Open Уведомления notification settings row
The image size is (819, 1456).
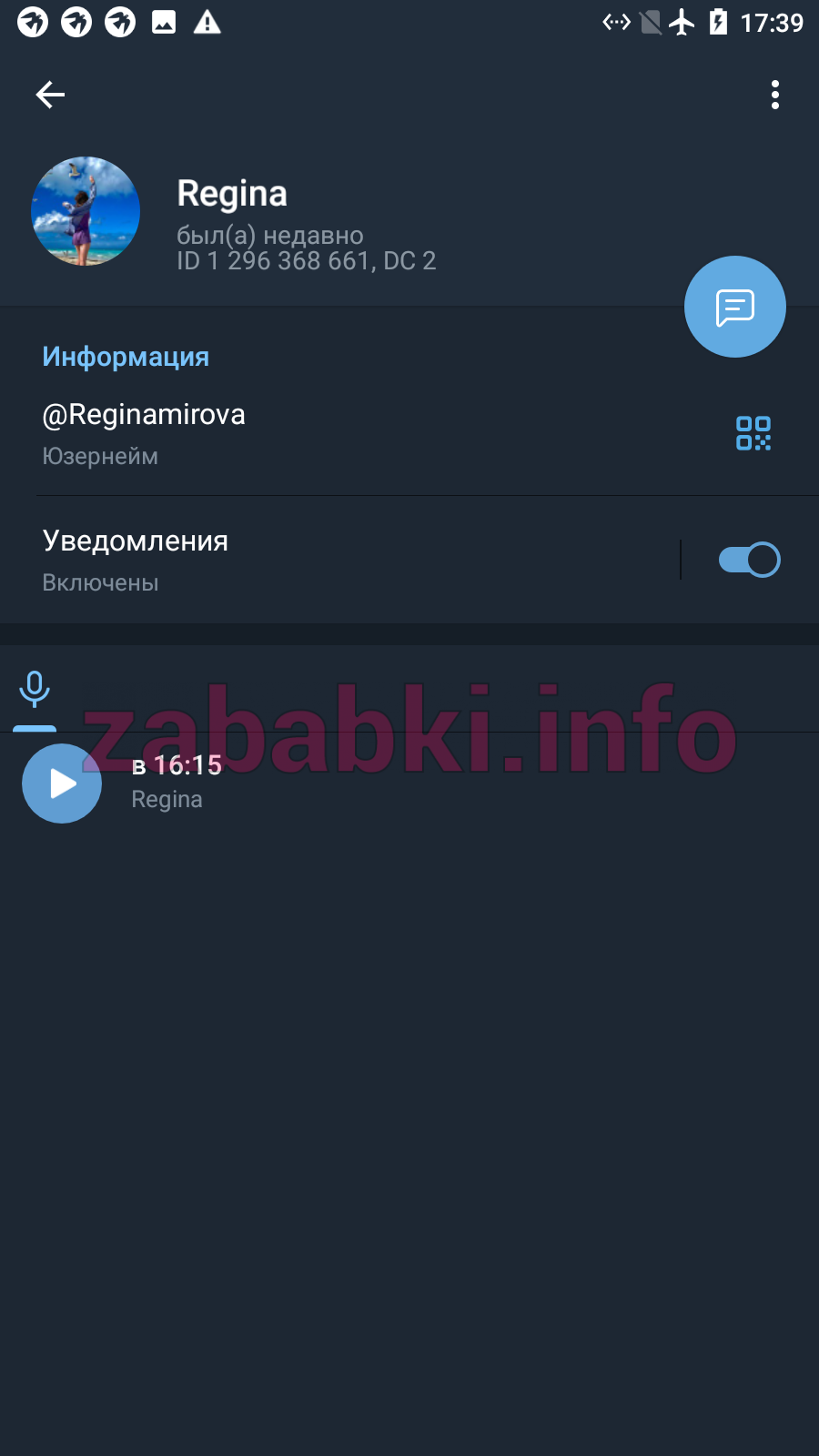point(339,560)
